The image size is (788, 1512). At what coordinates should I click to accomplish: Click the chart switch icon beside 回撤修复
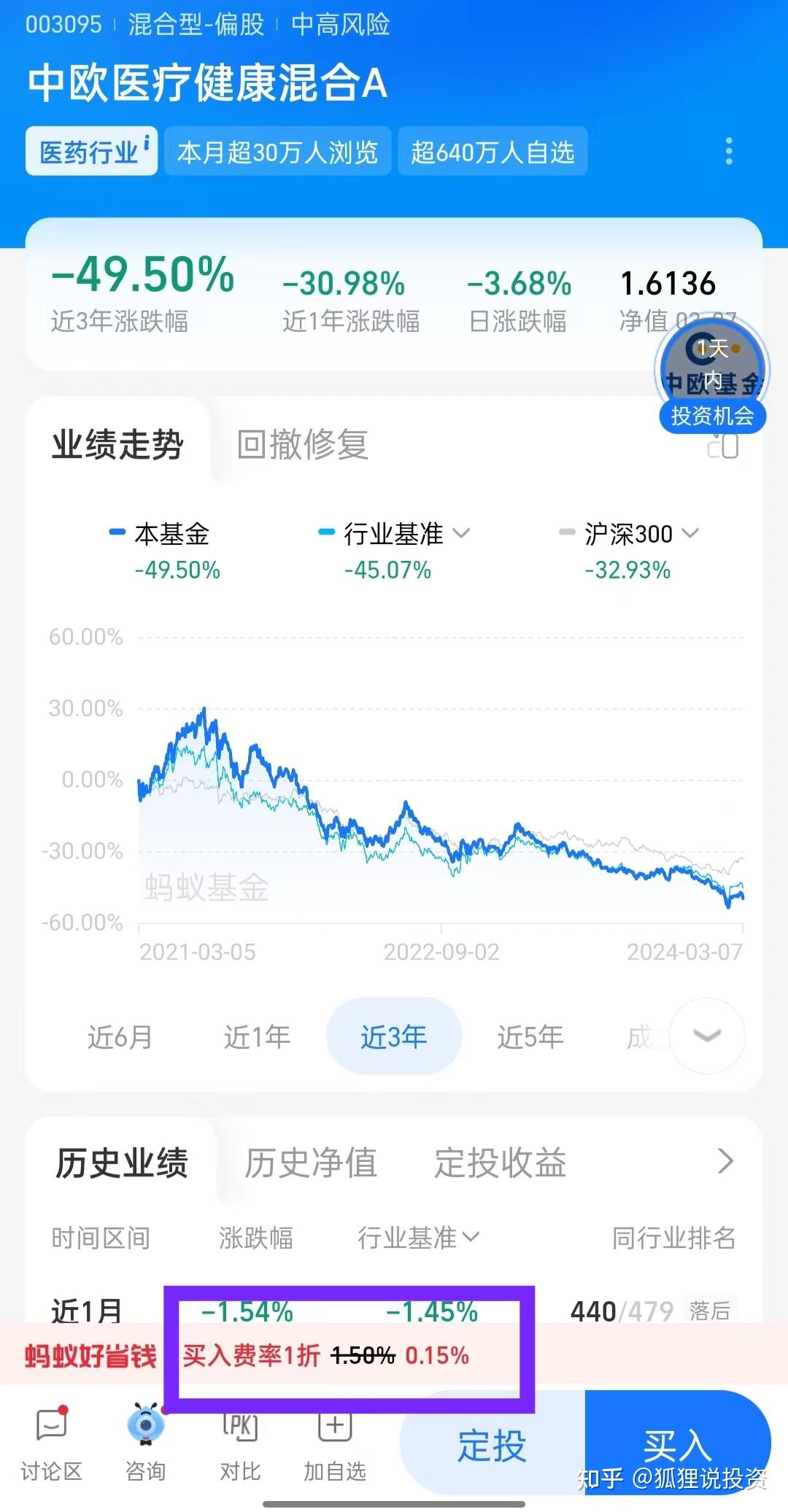coord(723,445)
